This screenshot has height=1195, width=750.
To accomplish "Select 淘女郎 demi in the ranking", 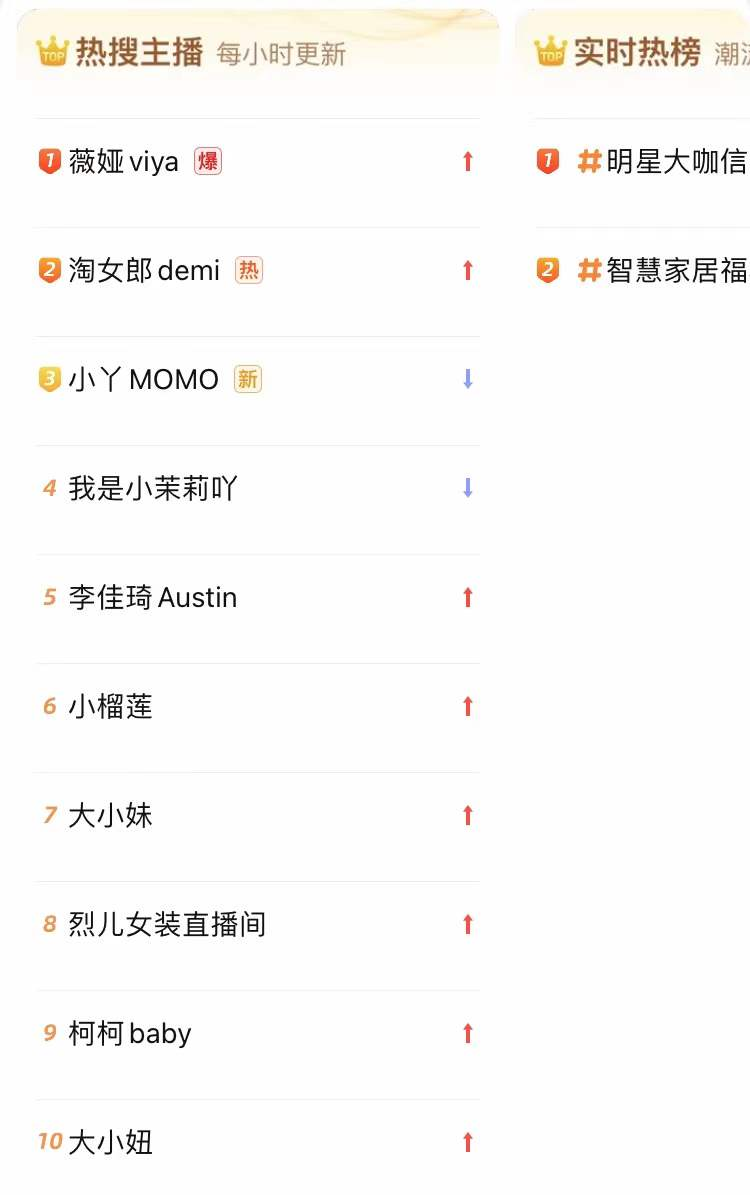I will 144,271.
